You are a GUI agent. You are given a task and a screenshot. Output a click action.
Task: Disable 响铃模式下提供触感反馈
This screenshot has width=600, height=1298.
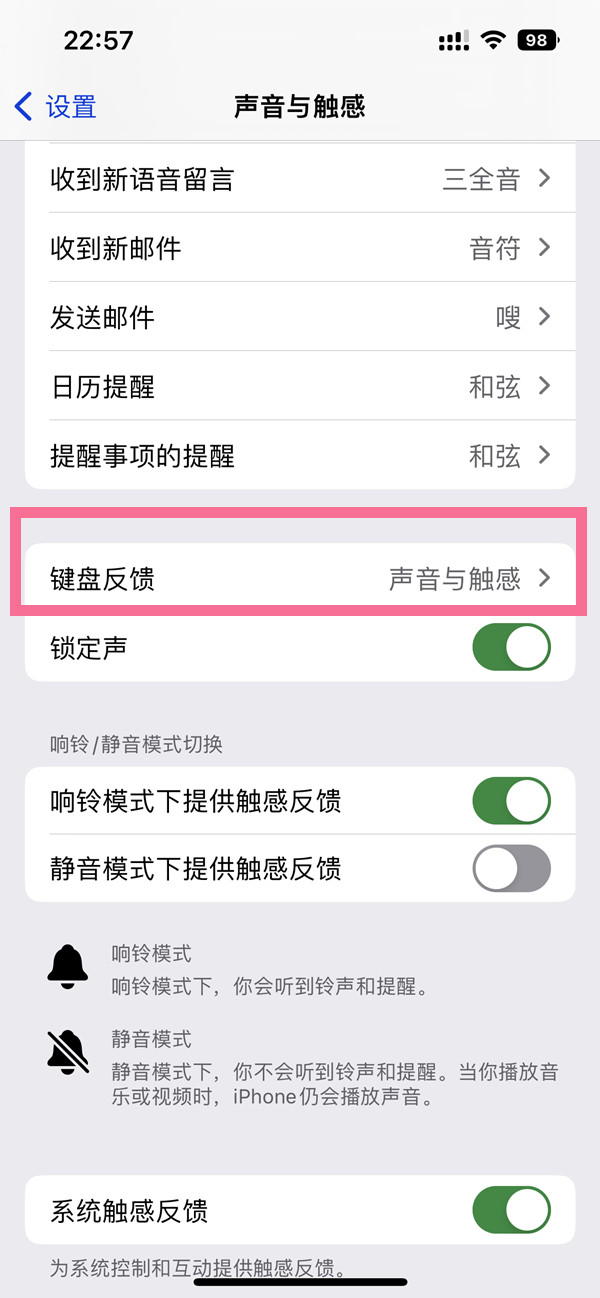pyautogui.click(x=511, y=800)
